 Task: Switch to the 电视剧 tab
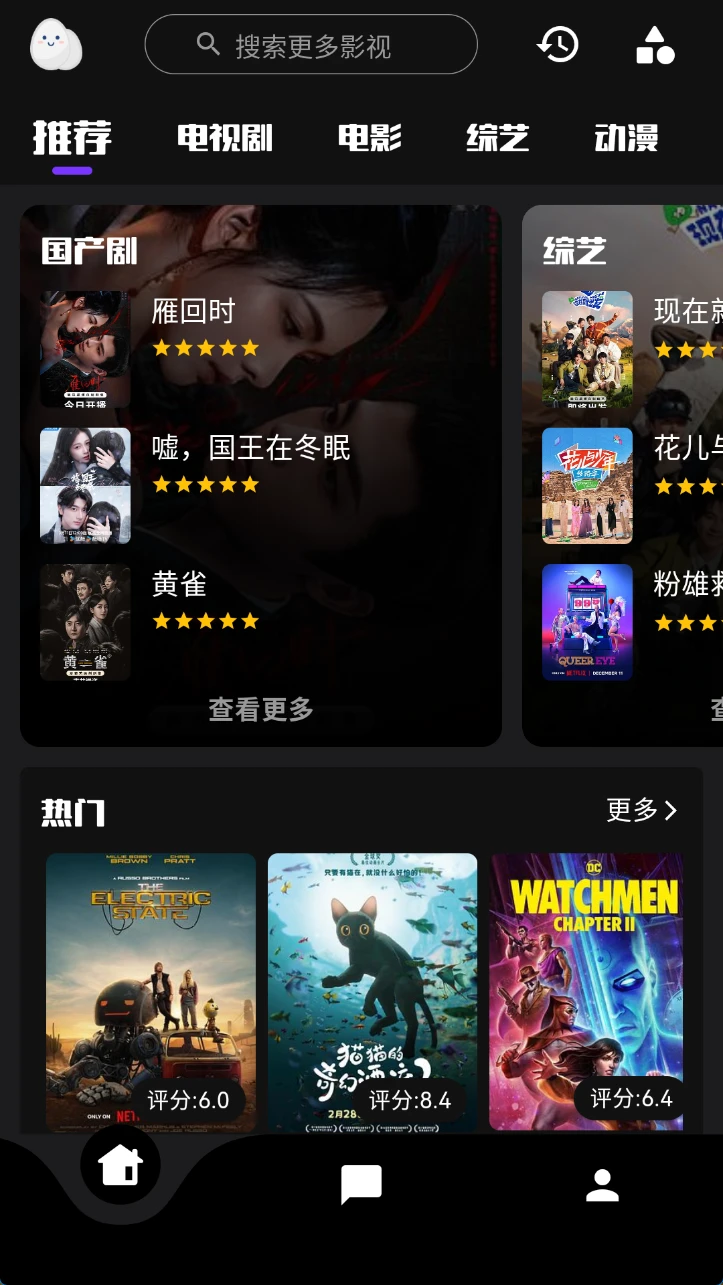pyautogui.click(x=225, y=138)
